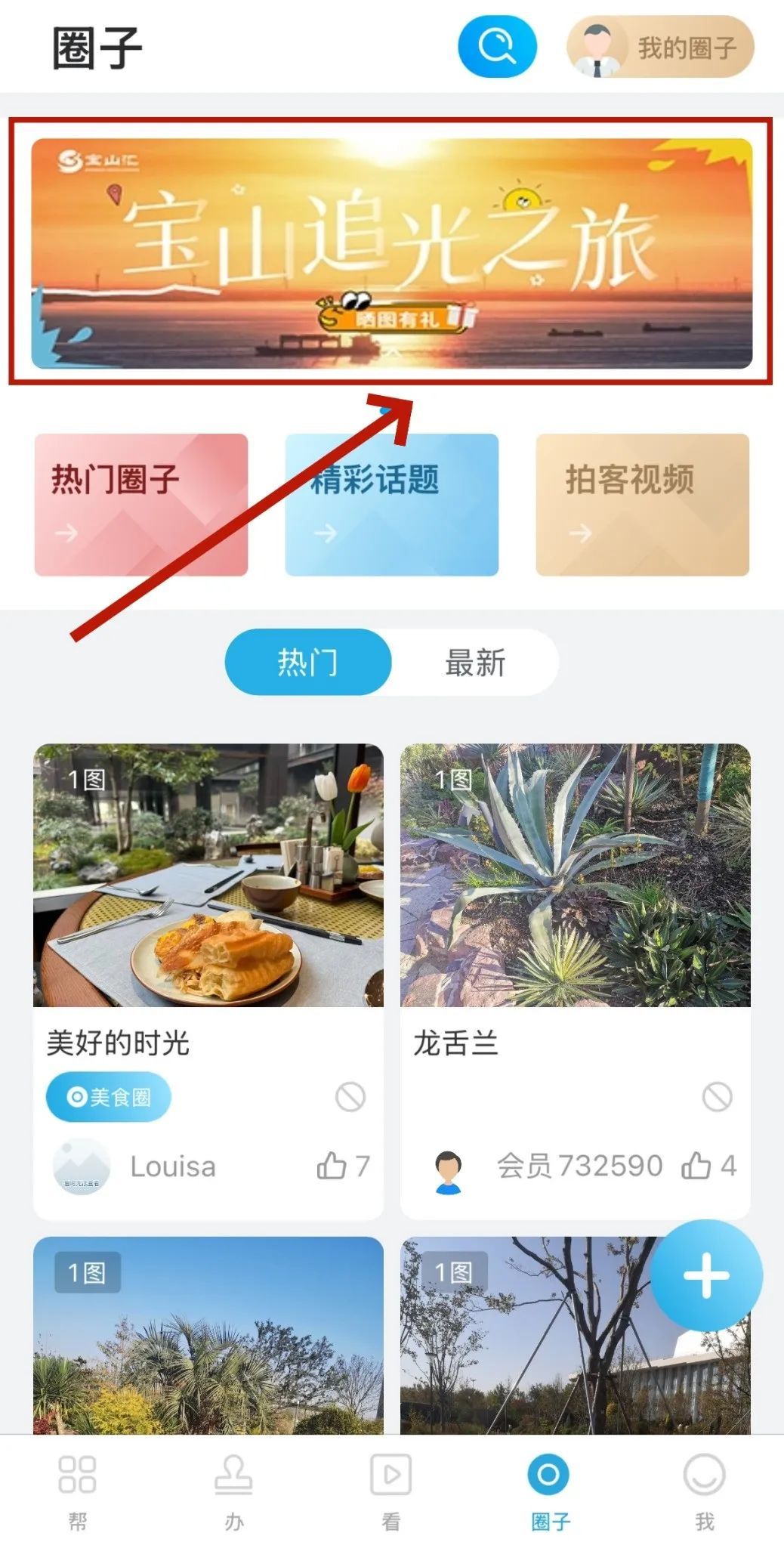The height and width of the screenshot is (1545, 784).
Task: Open 拍客视频 card
Action: 642,504
